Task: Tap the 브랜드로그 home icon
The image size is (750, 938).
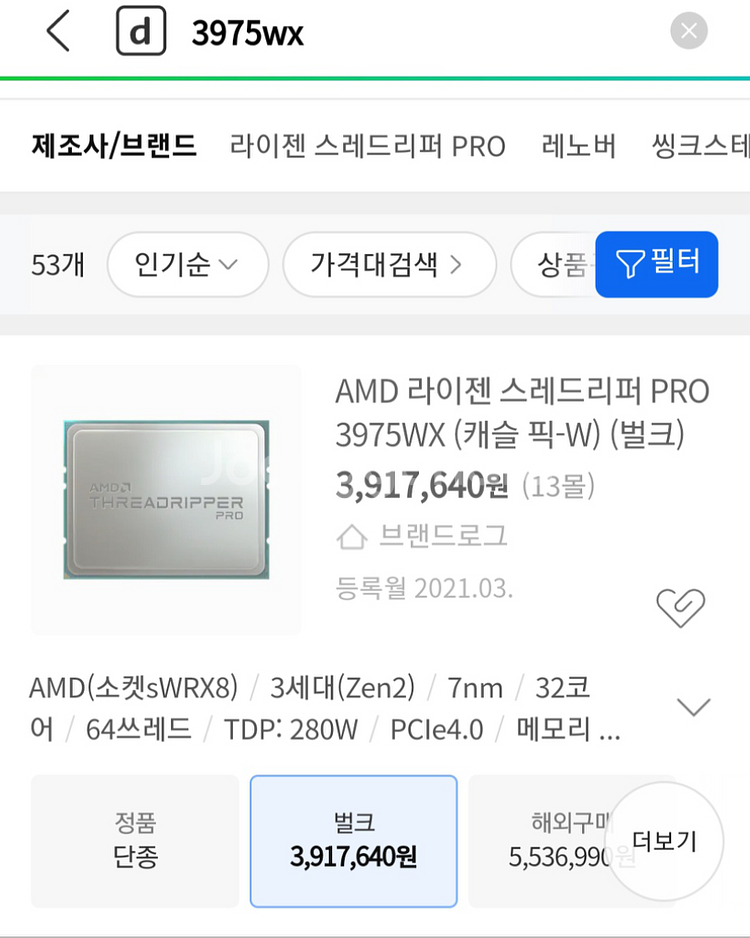Action: click(350, 537)
